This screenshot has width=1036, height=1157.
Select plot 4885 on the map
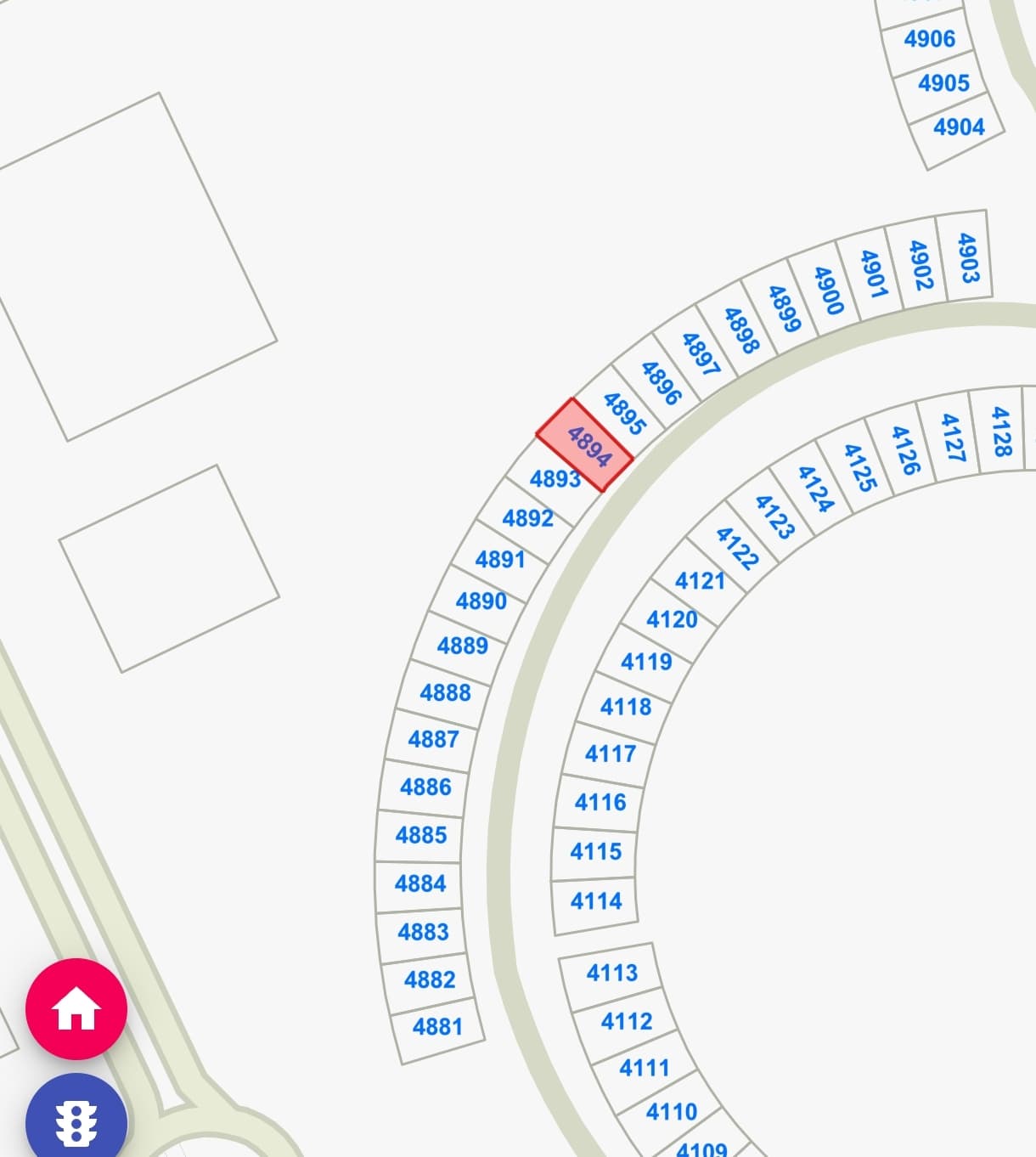click(x=421, y=835)
